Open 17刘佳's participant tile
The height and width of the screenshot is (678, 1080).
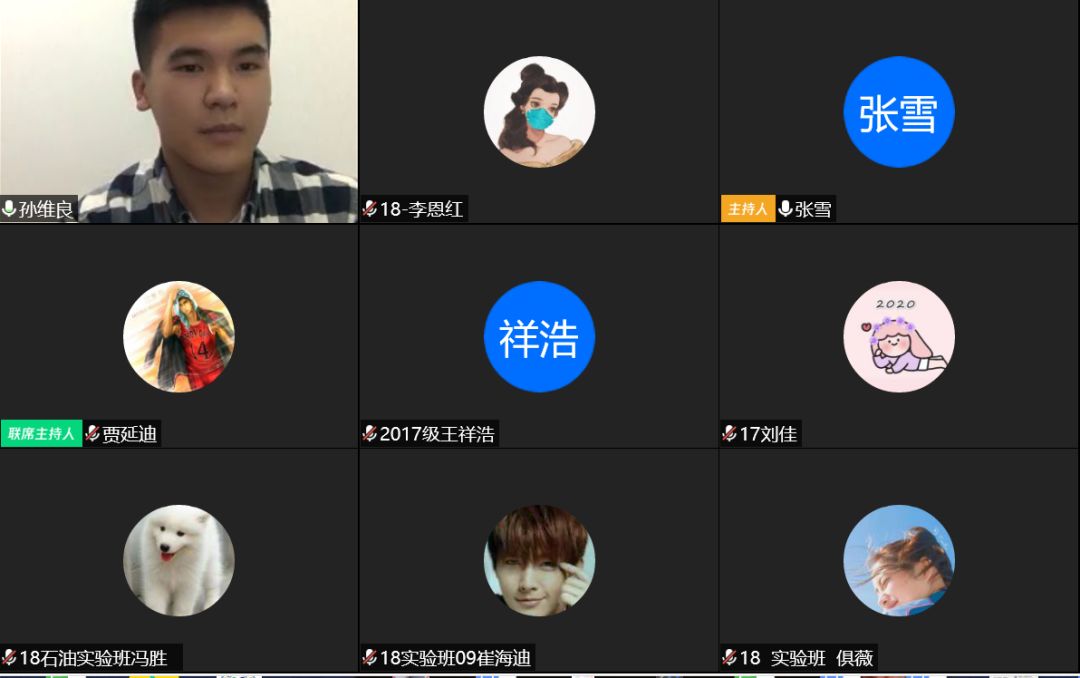click(x=899, y=336)
